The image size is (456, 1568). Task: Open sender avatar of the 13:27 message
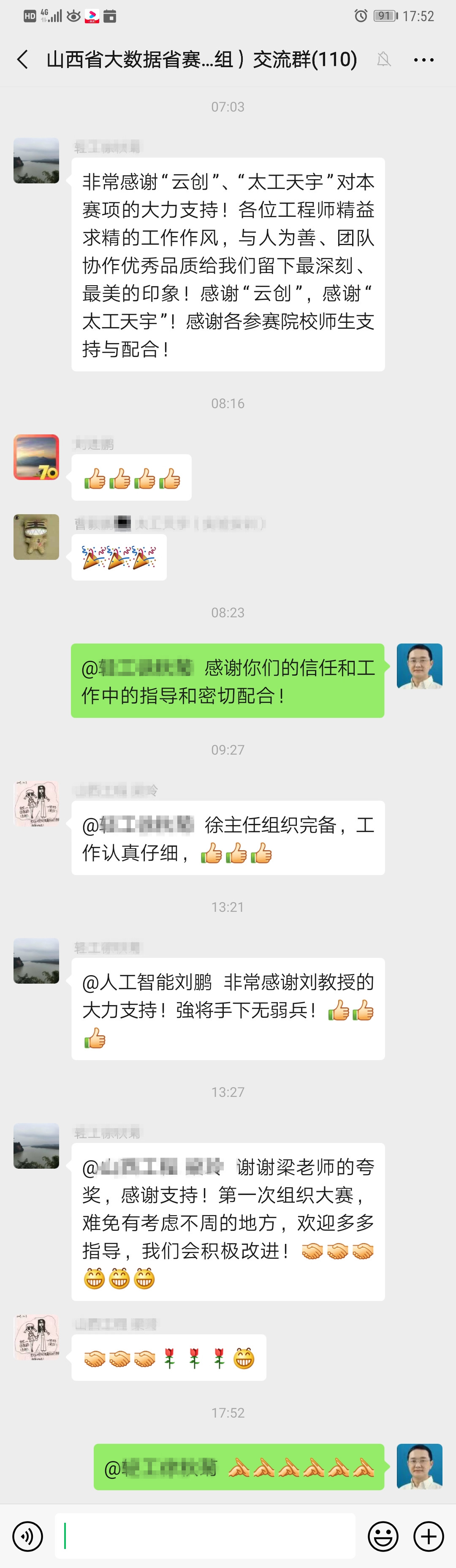[x=36, y=1146]
